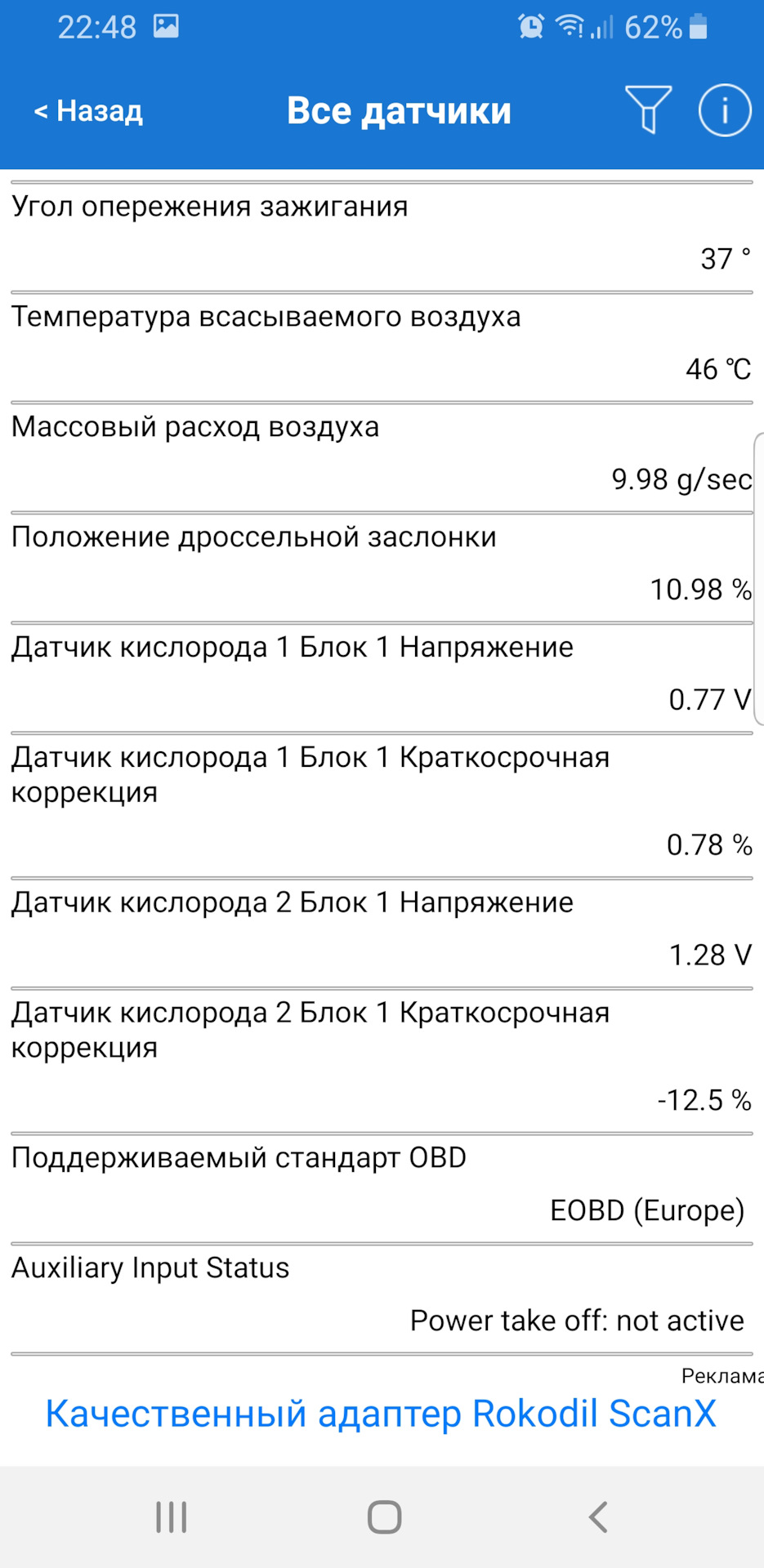Go back via the Назад button
The image size is (764, 1568).
click(88, 111)
